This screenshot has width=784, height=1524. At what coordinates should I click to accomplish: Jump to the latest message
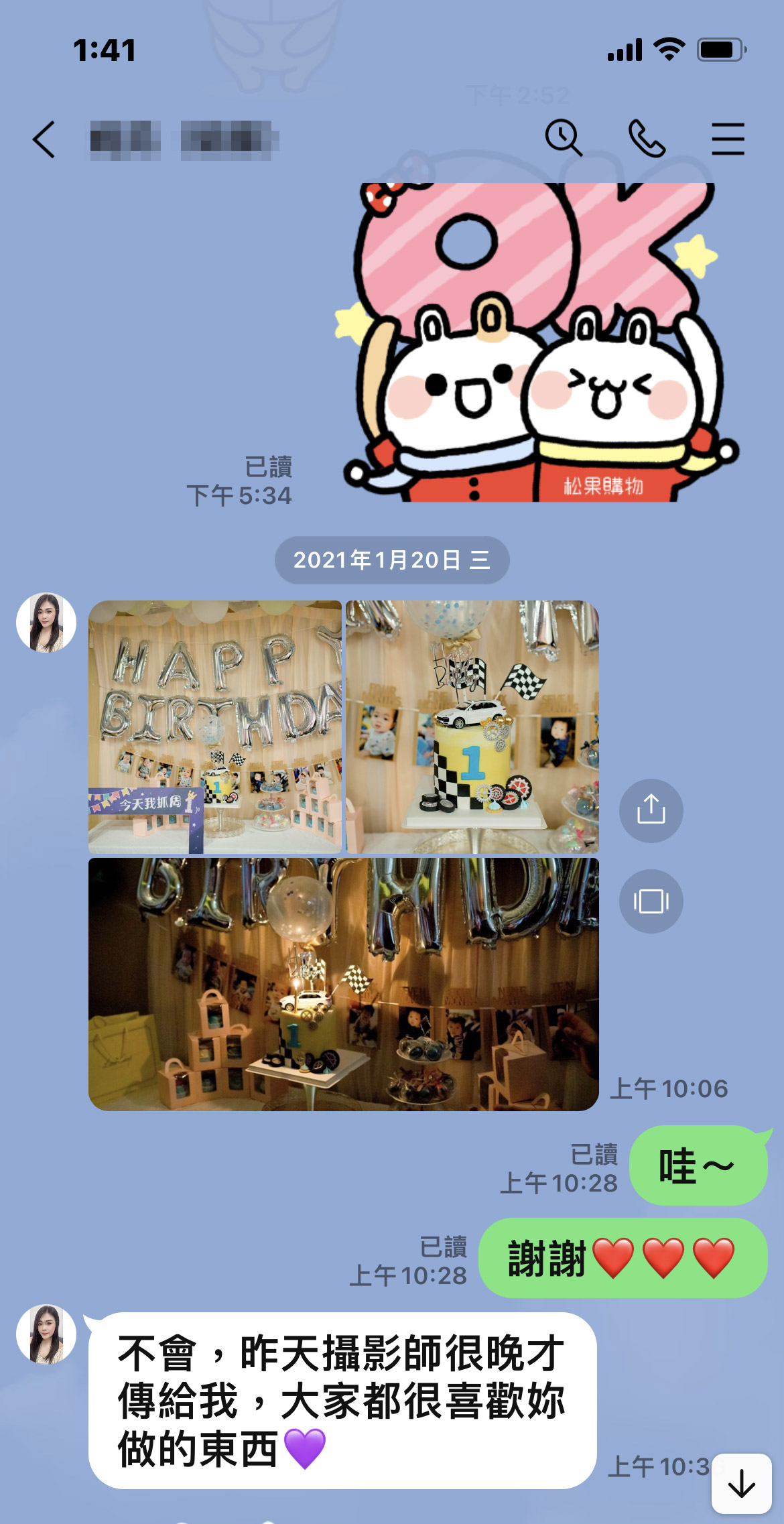[741, 1482]
